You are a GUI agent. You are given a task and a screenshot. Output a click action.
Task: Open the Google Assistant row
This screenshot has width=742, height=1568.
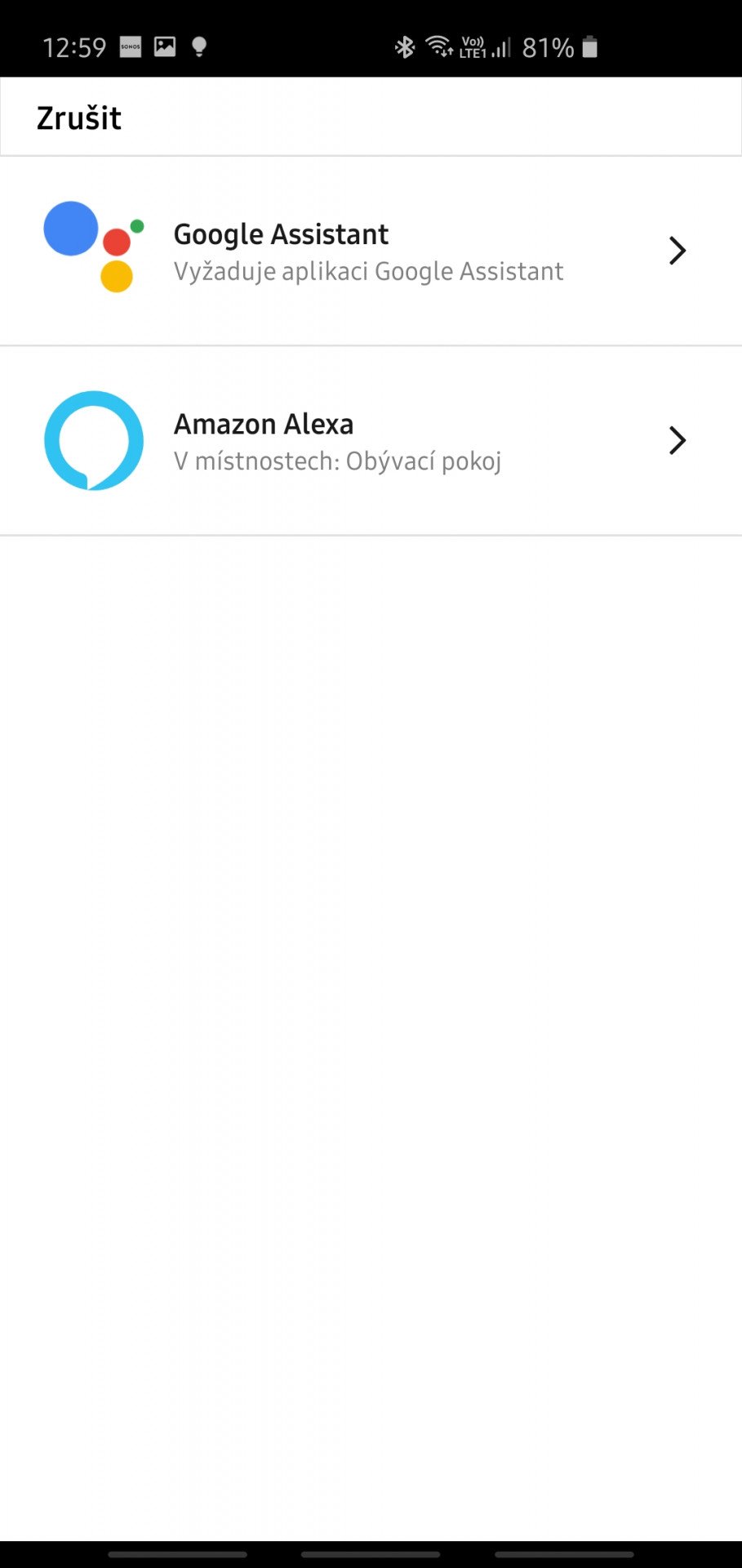(371, 251)
